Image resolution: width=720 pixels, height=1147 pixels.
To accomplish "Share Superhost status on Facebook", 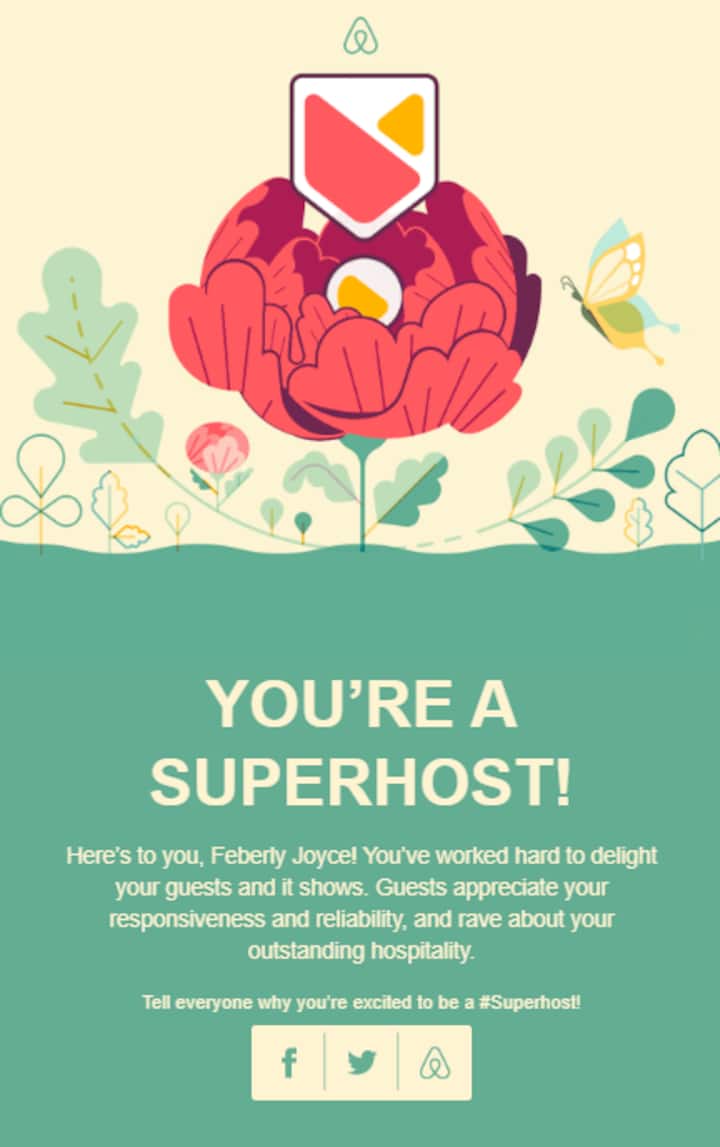I will pyautogui.click(x=289, y=1062).
